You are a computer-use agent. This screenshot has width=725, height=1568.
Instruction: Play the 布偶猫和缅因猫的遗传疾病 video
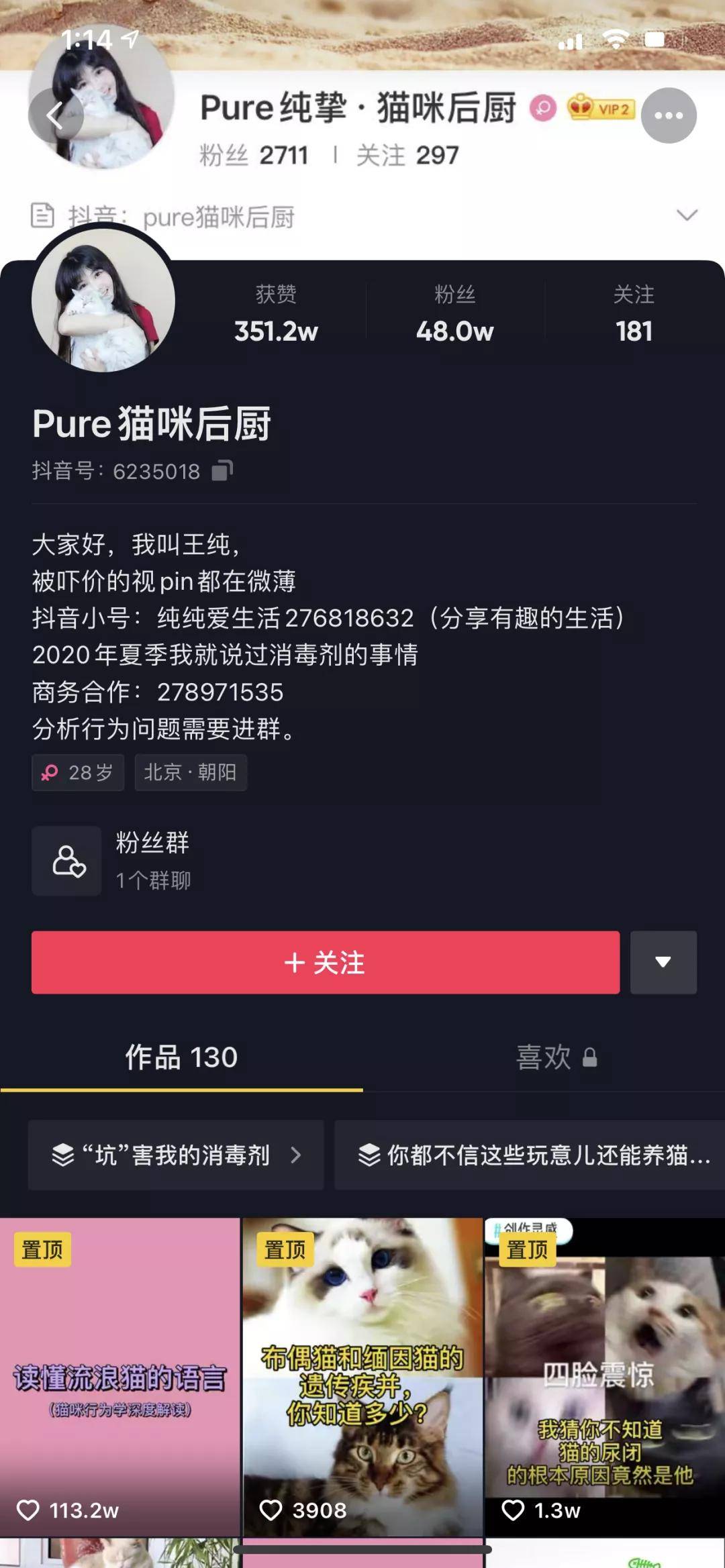coord(362,1375)
